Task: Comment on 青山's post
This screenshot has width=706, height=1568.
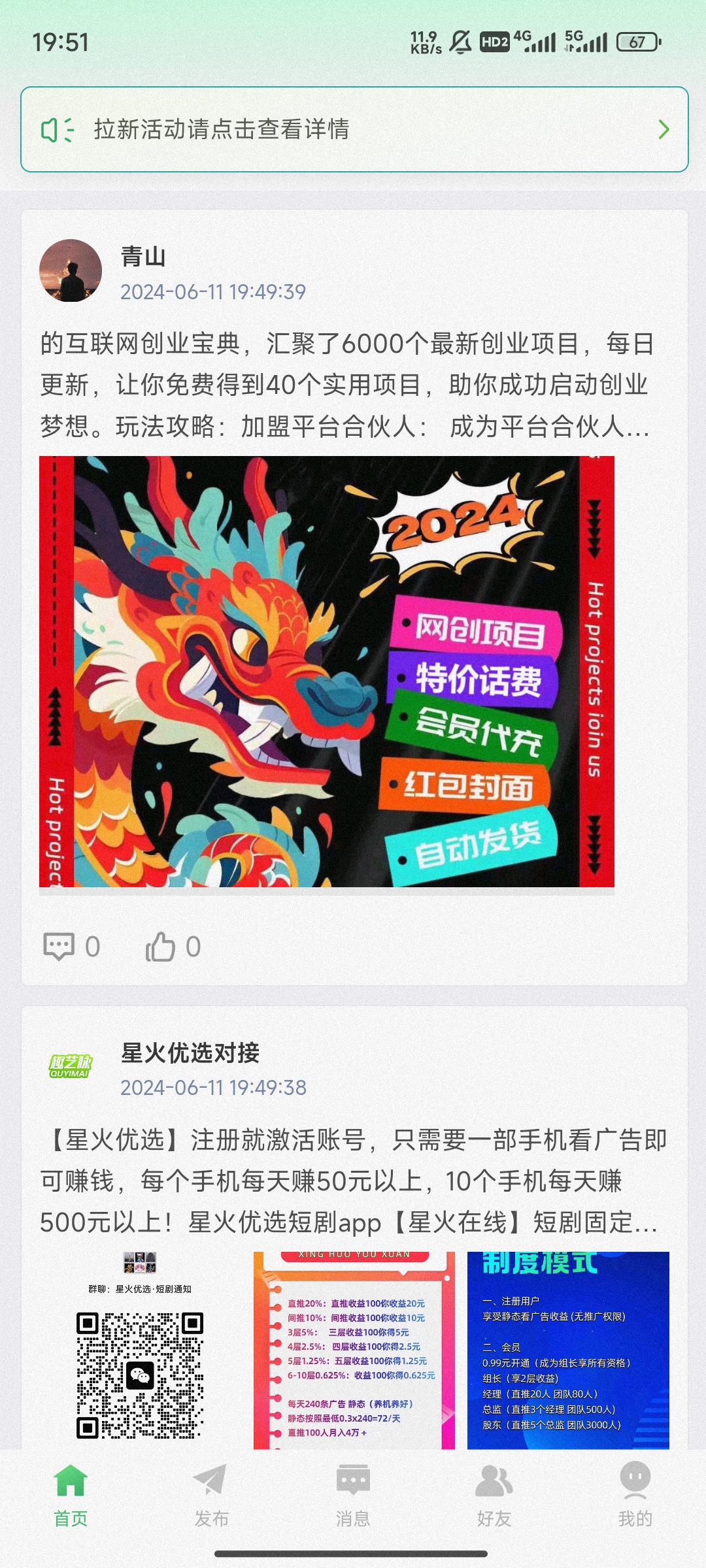Action: pyautogui.click(x=71, y=947)
